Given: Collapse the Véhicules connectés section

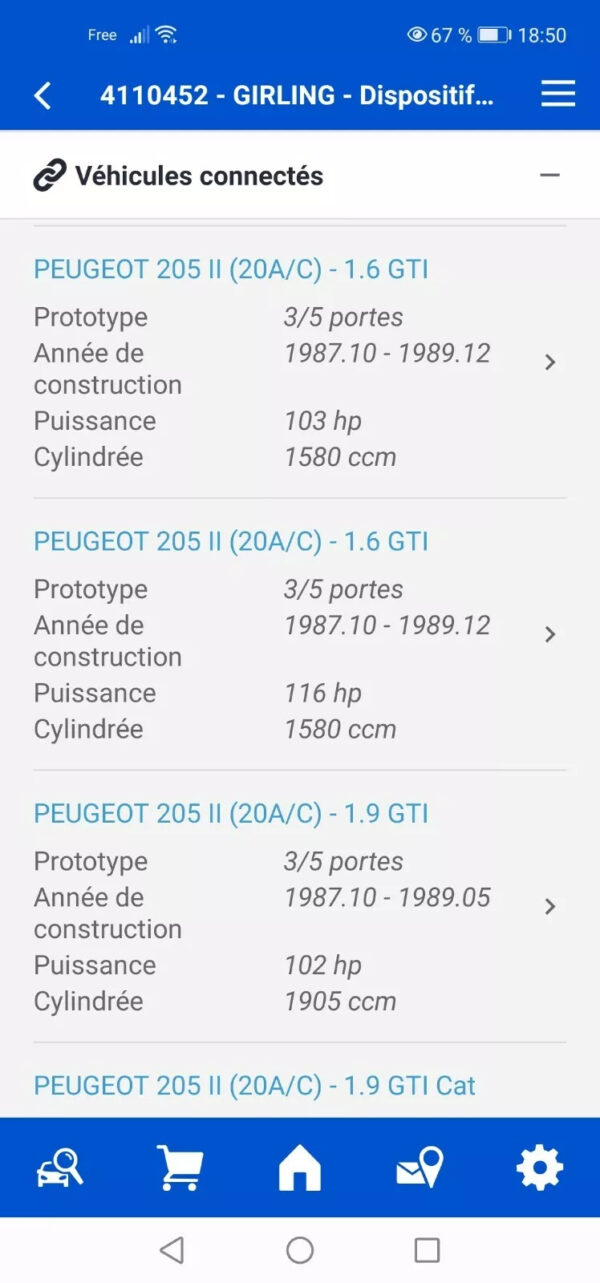Looking at the screenshot, I should point(549,175).
